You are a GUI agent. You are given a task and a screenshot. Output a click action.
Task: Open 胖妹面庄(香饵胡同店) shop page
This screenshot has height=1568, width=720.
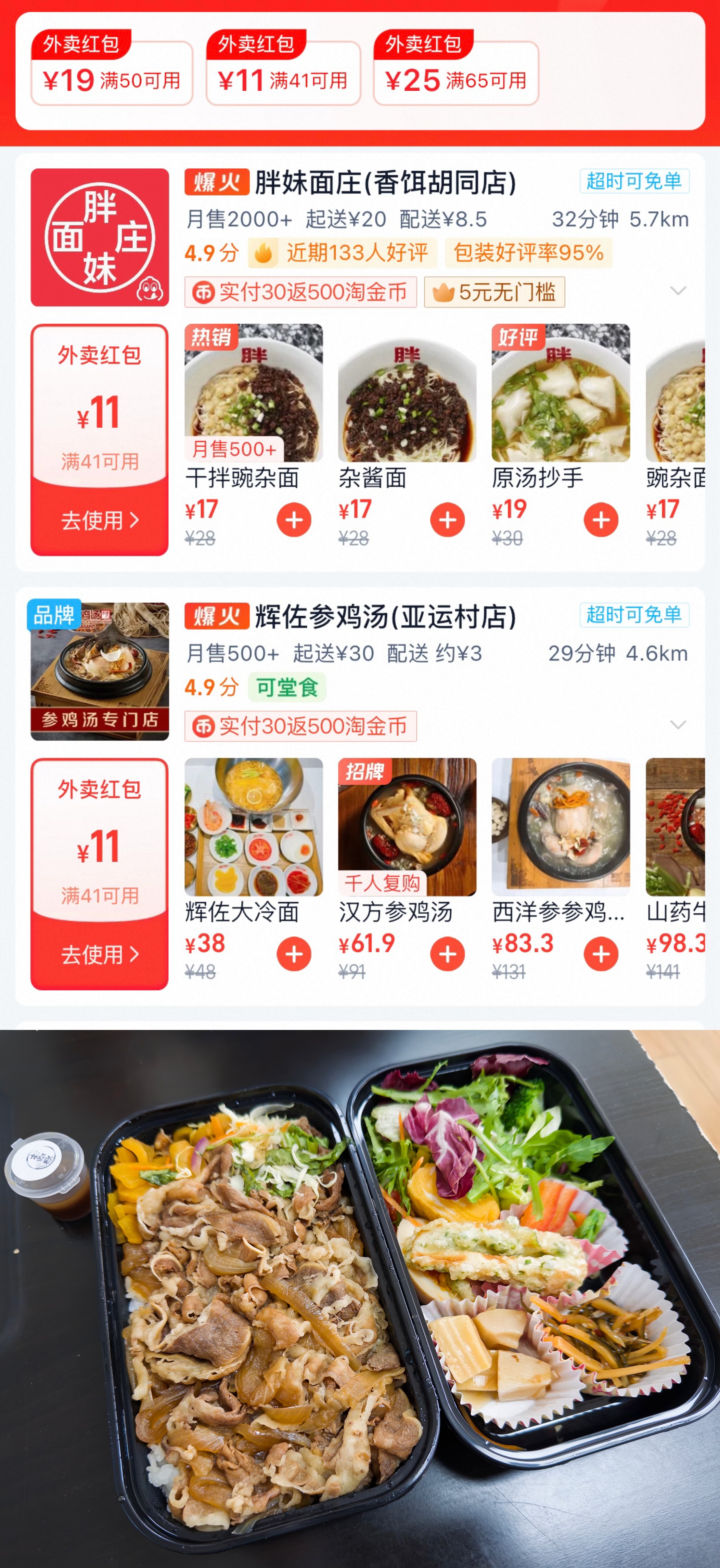385,183
